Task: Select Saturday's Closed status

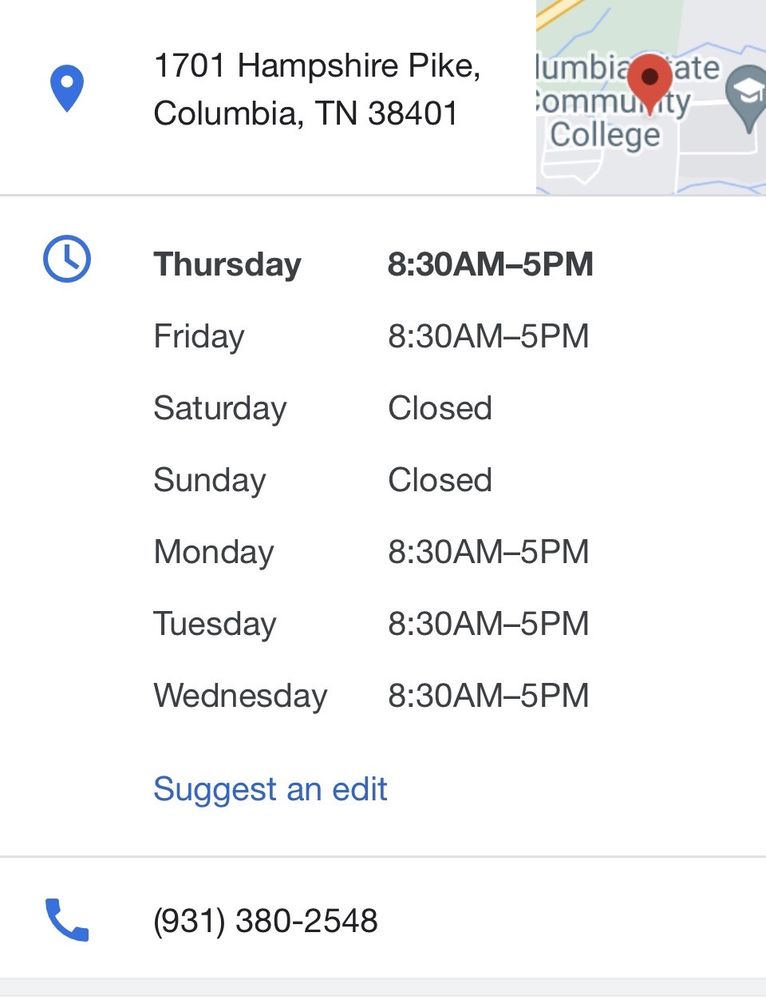Action: (x=439, y=408)
